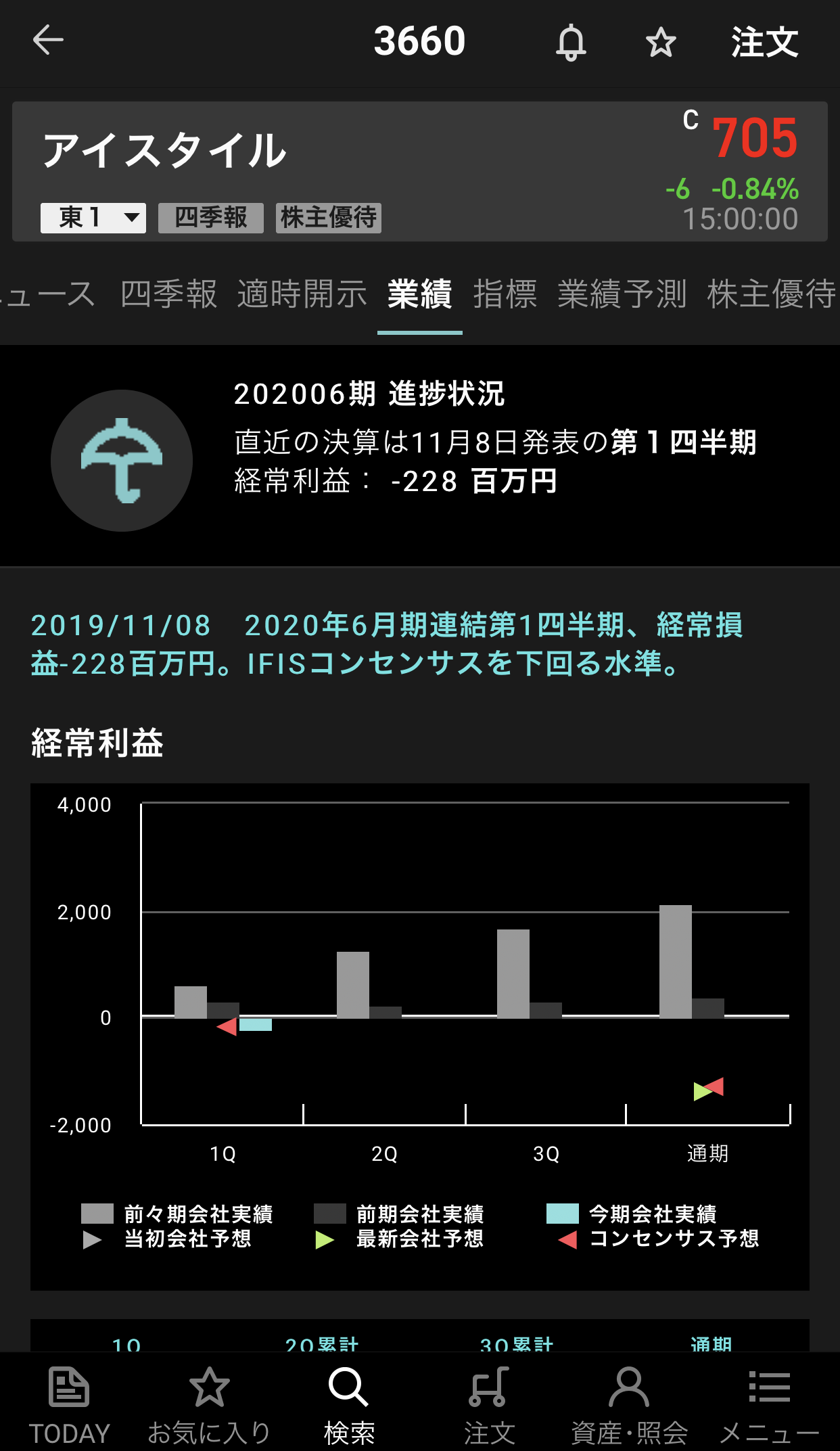Open the TODAY bottom navigation item
This screenshot has height=1451, width=840.
[69, 1404]
